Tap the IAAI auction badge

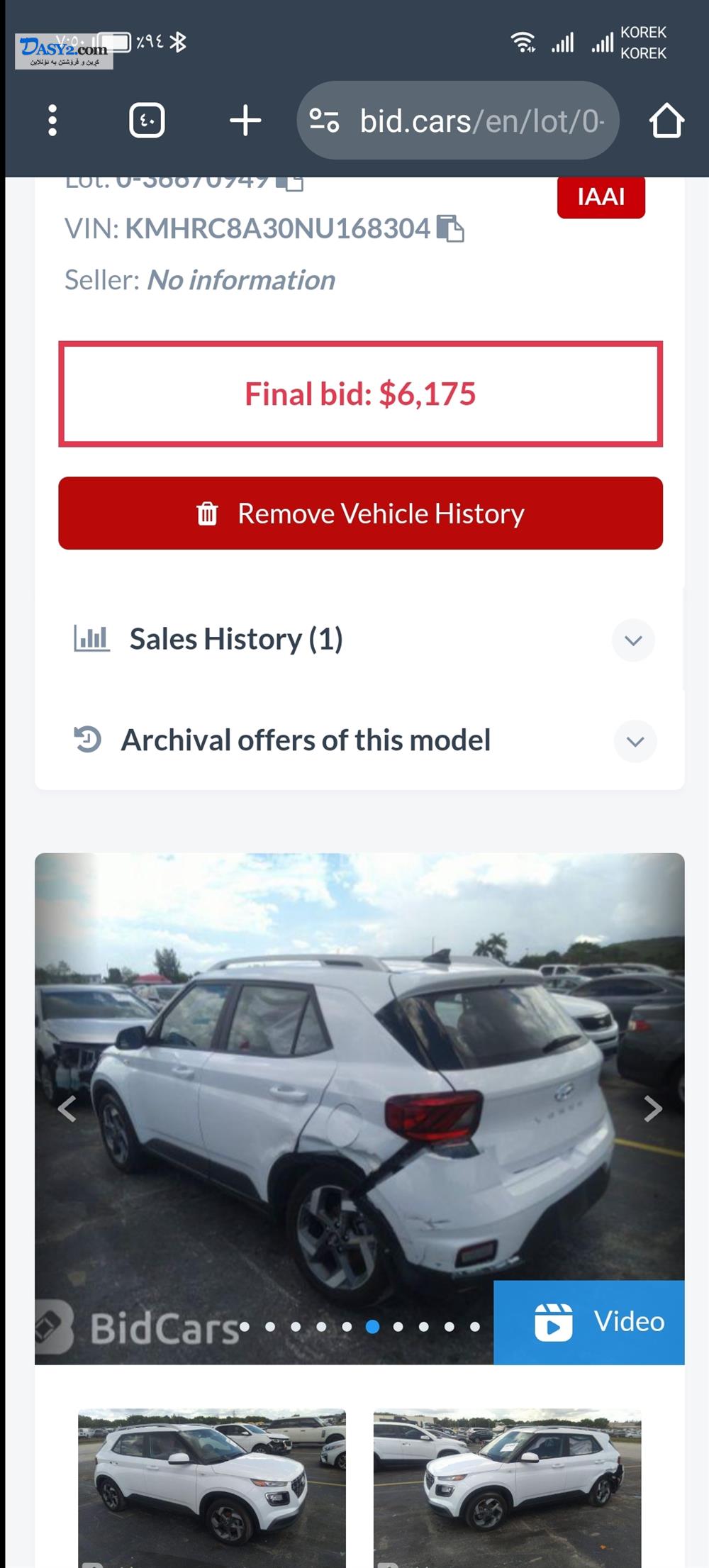click(x=601, y=196)
